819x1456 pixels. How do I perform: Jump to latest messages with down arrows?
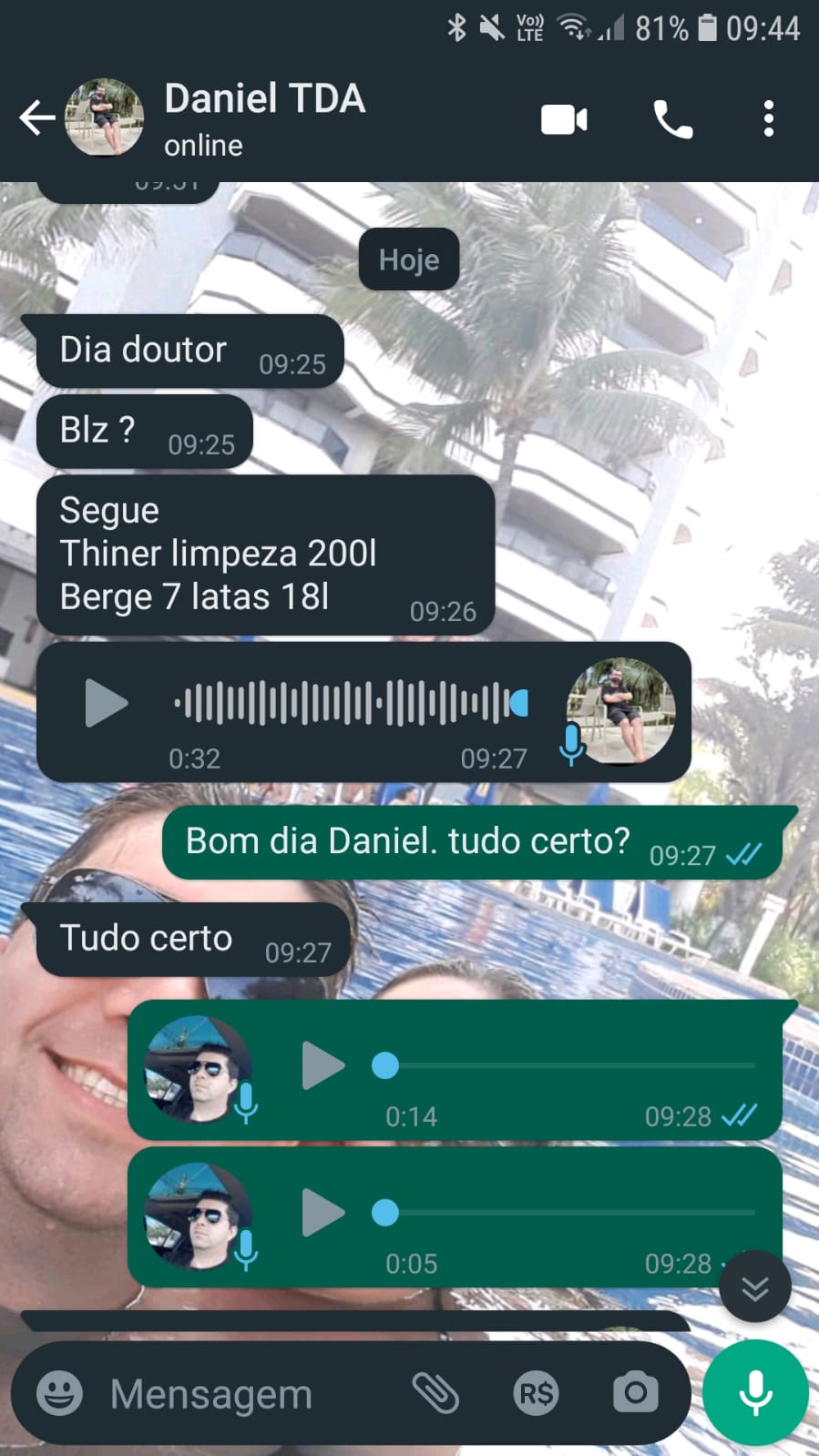pos(754,1288)
